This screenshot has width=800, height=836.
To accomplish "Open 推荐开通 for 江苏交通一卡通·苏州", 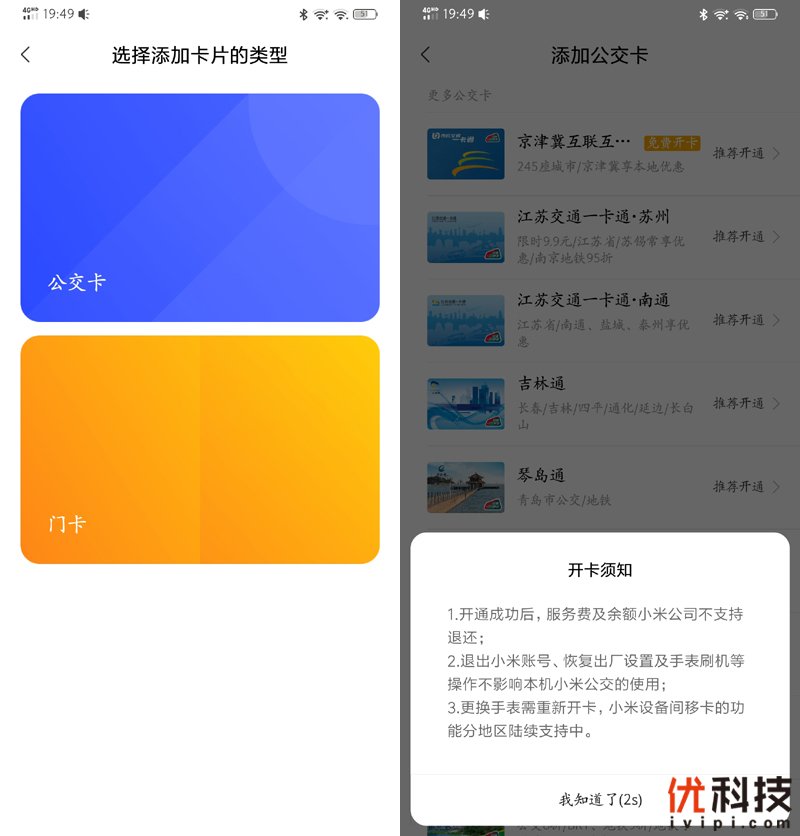I will pyautogui.click(x=740, y=237).
